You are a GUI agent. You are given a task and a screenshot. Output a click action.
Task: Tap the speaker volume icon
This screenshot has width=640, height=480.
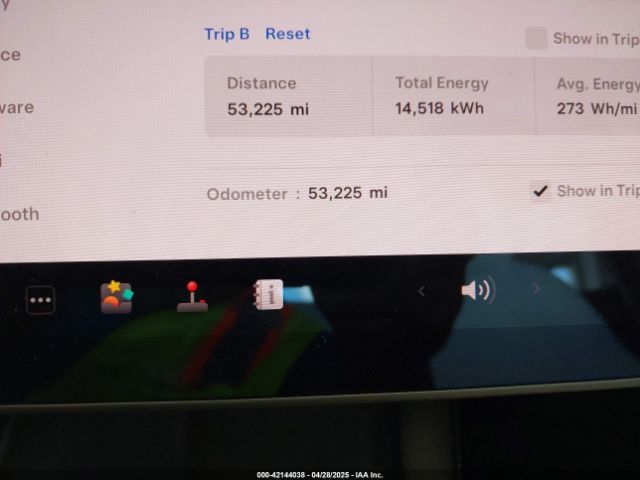tap(477, 291)
